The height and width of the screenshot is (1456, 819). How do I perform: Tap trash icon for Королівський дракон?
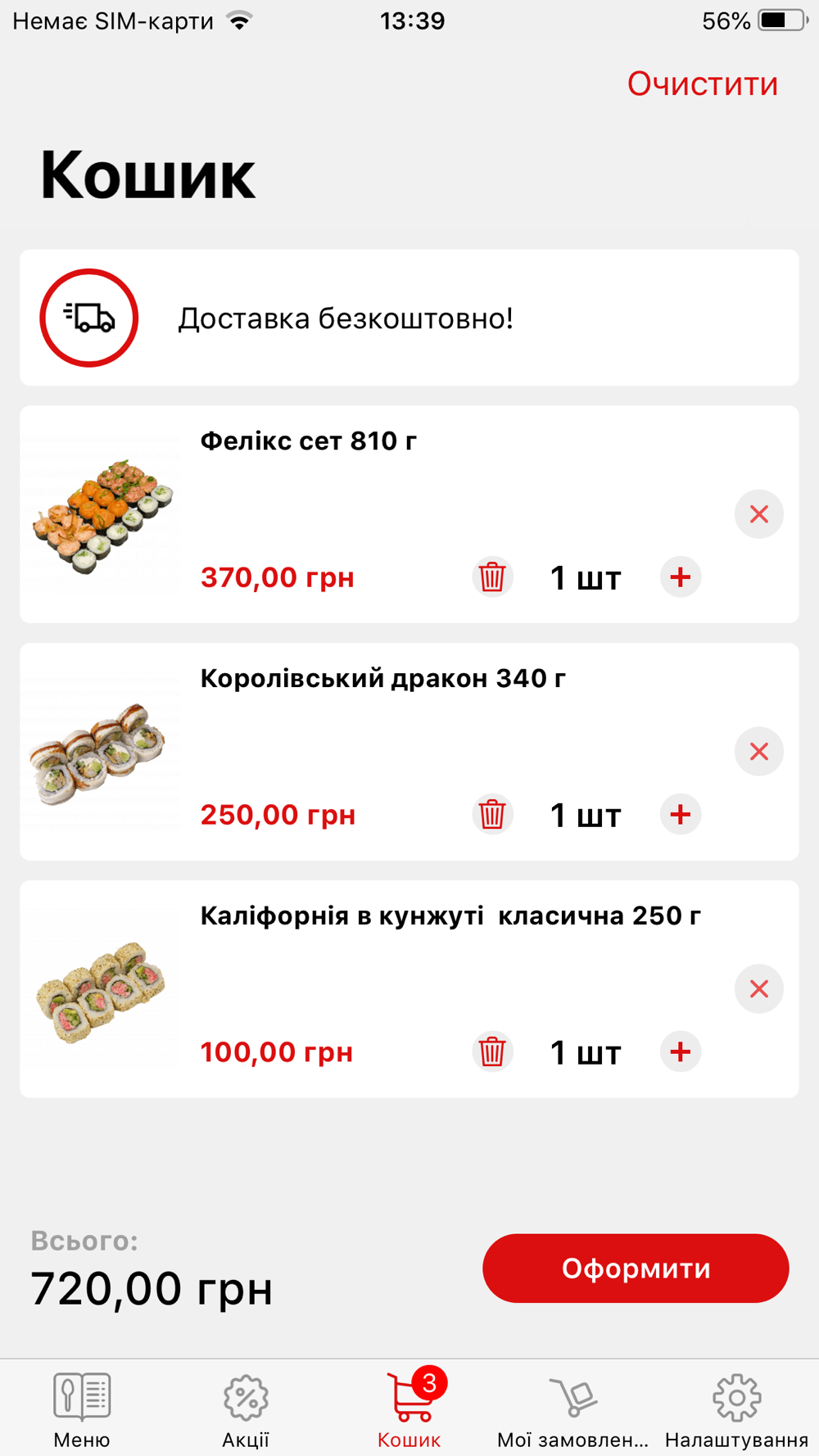[x=492, y=815]
